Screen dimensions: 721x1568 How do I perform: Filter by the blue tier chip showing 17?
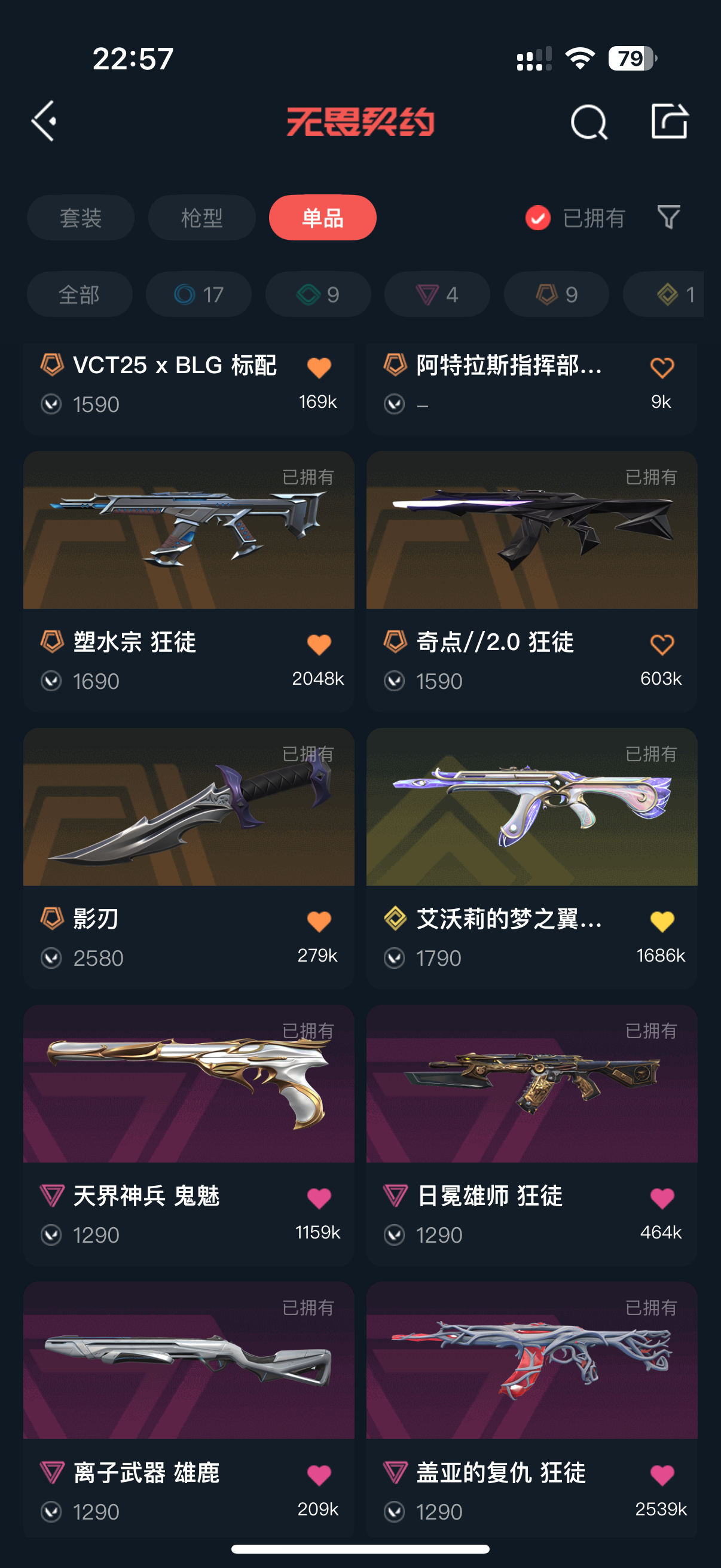tap(198, 295)
